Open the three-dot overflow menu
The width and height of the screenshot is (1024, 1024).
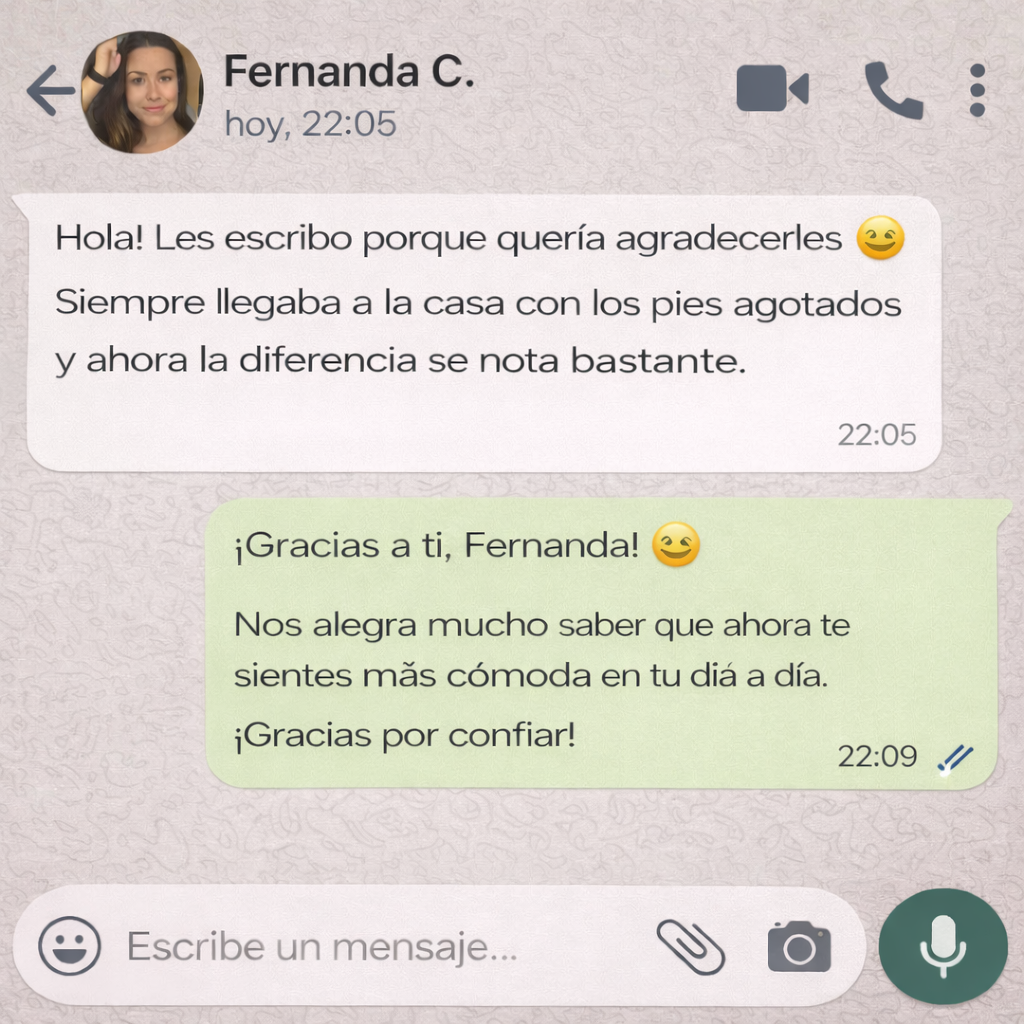[977, 90]
